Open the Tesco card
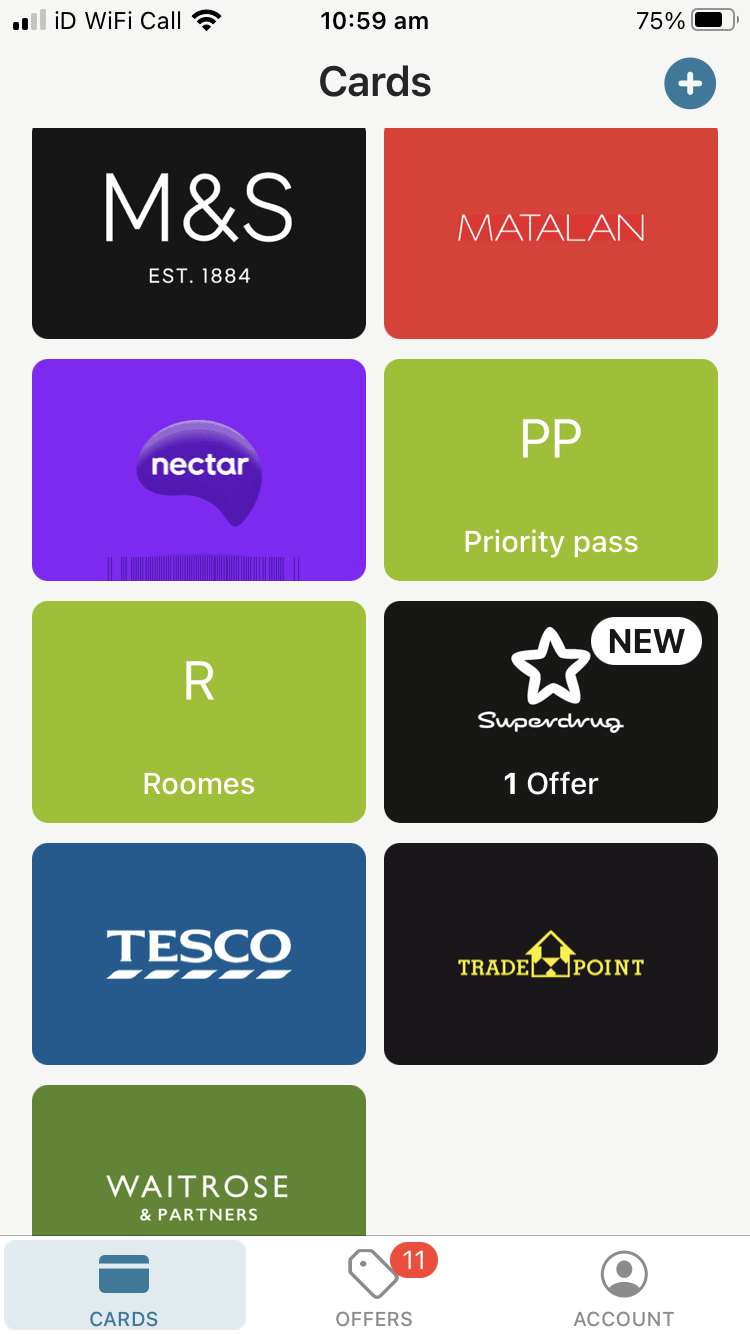Screen dimensions: 750x1334 point(199,954)
